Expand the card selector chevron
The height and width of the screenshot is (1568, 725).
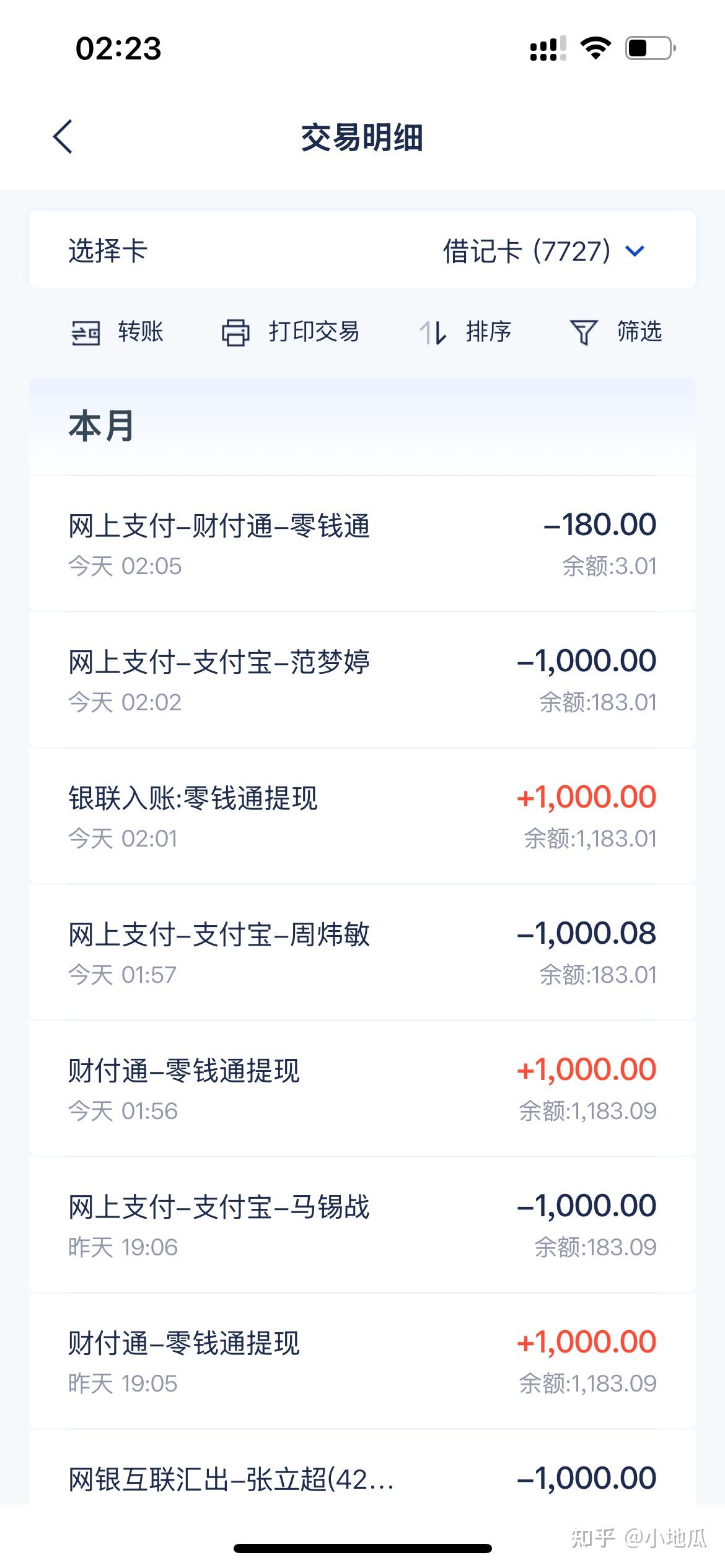point(633,251)
